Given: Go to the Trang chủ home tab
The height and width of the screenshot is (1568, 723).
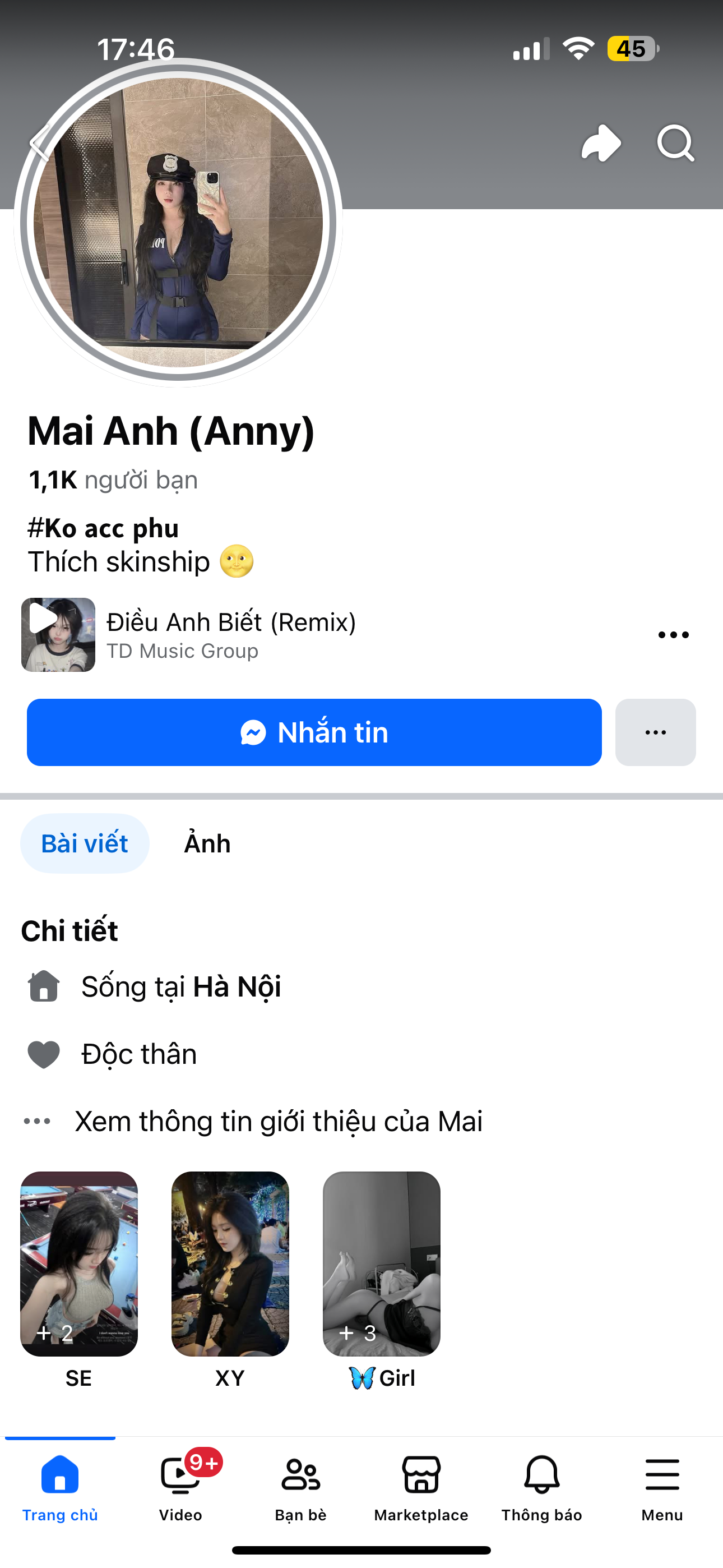Looking at the screenshot, I should [x=59, y=1486].
